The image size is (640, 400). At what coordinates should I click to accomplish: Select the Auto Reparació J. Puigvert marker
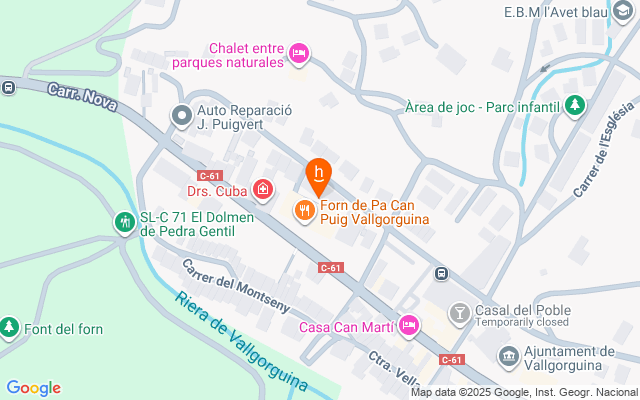click(182, 117)
